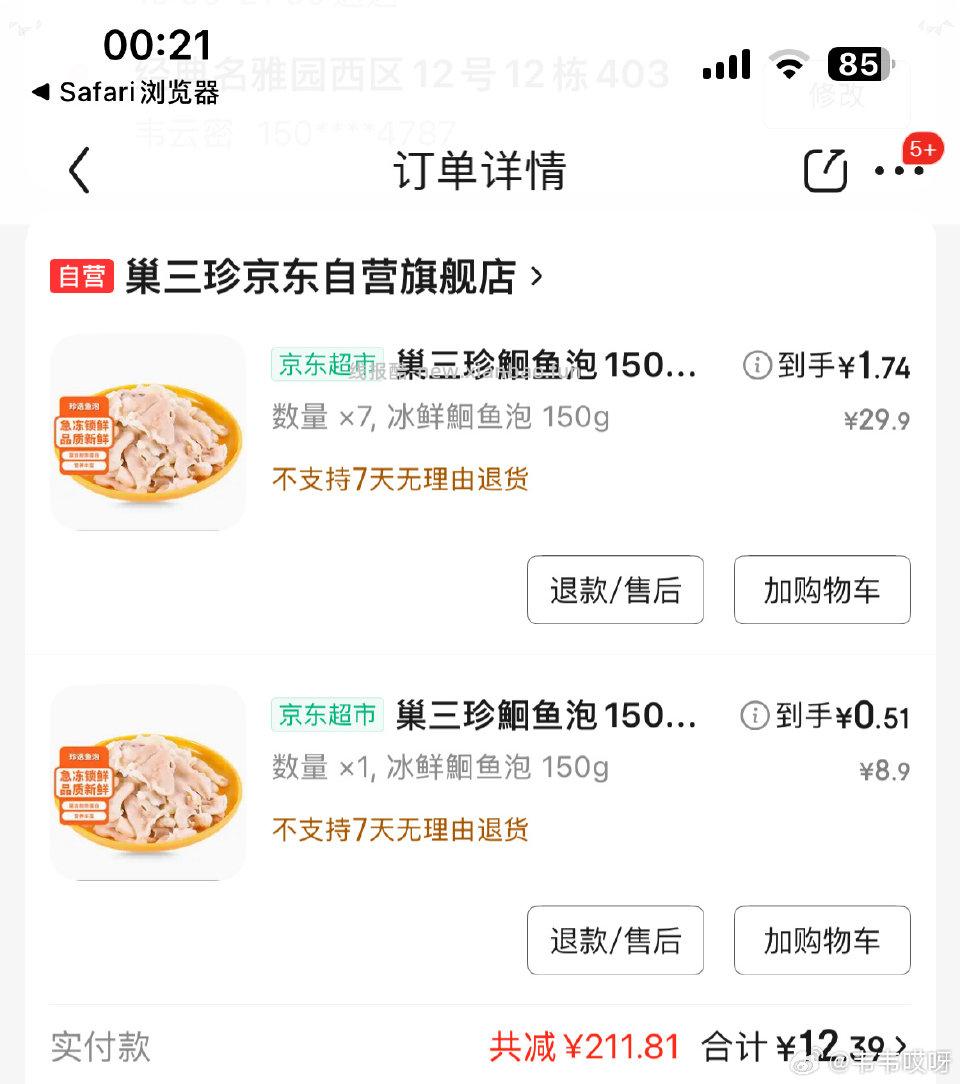The image size is (960, 1084).
Task: Add second item using 加购物车 button
Action: pyautogui.click(x=822, y=940)
